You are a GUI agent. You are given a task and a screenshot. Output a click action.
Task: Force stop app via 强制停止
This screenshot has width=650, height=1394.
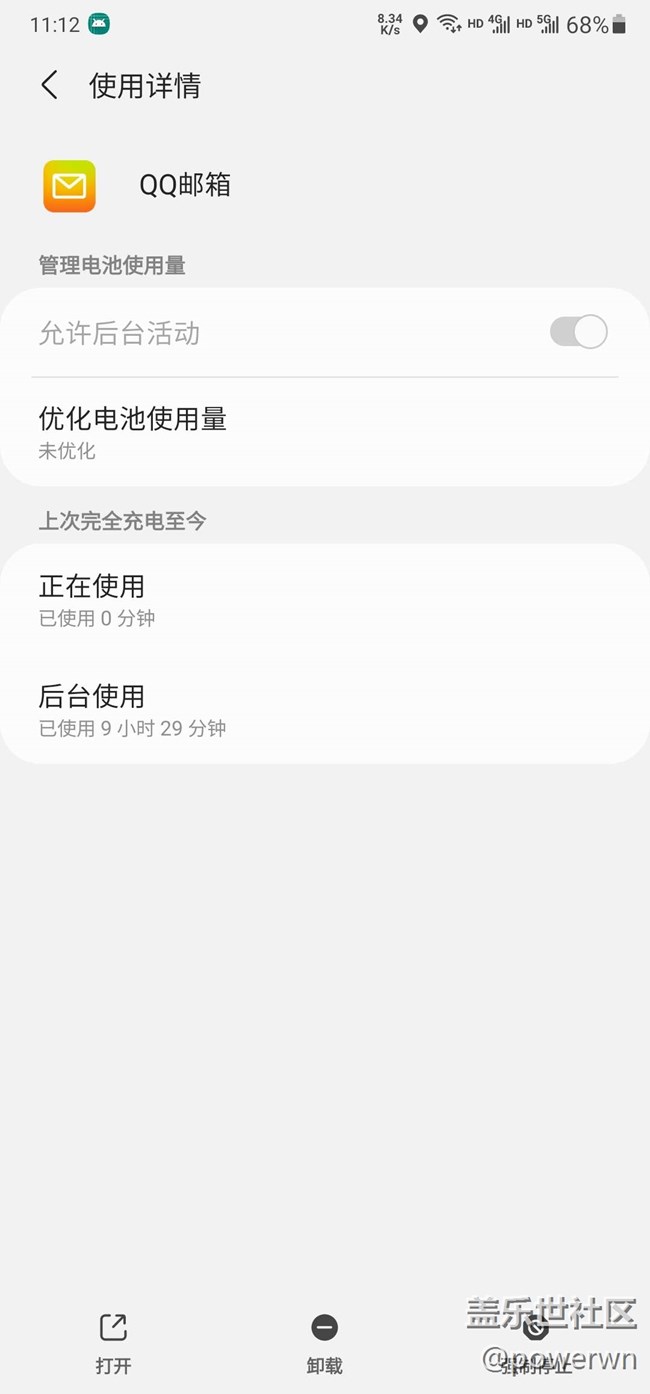tap(536, 1344)
